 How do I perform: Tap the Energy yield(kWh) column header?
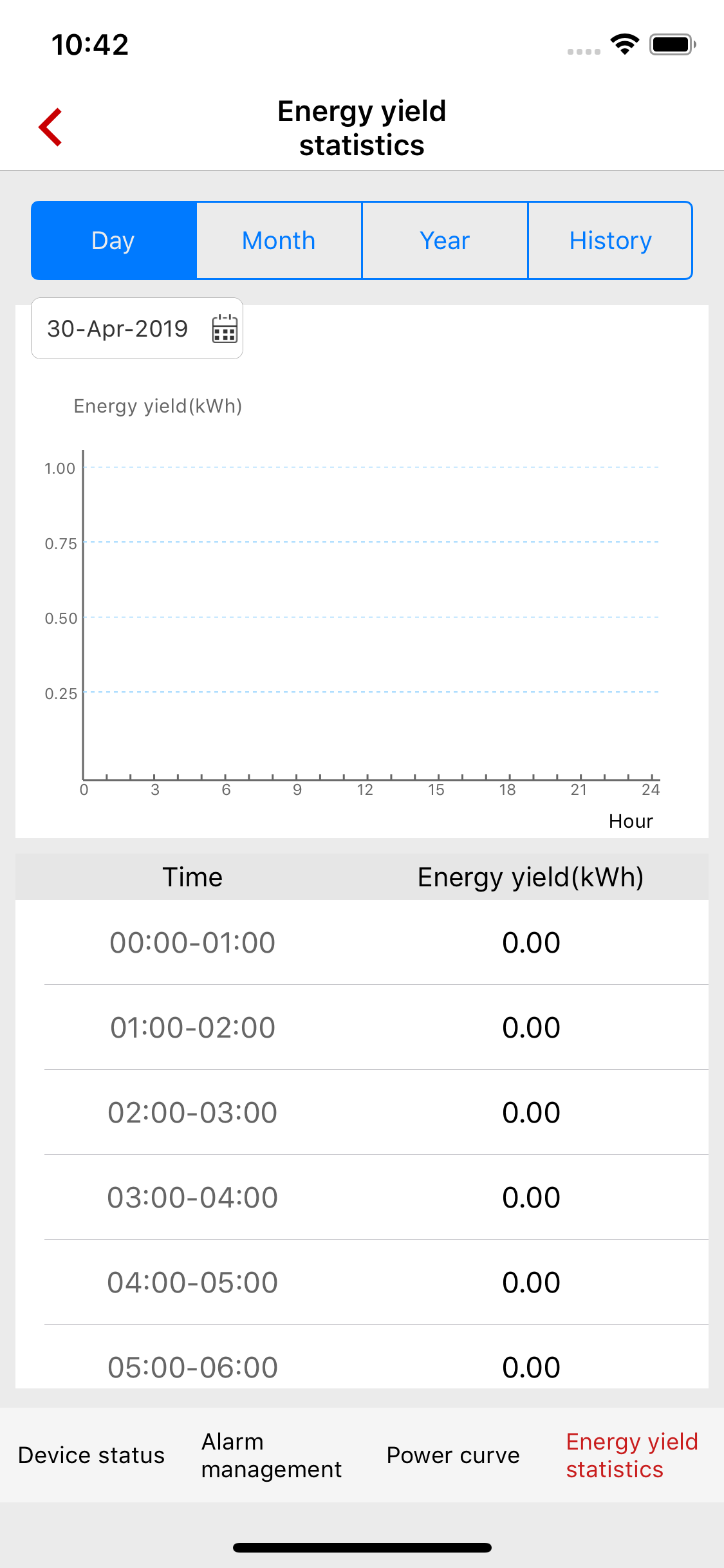pyautogui.click(x=532, y=877)
